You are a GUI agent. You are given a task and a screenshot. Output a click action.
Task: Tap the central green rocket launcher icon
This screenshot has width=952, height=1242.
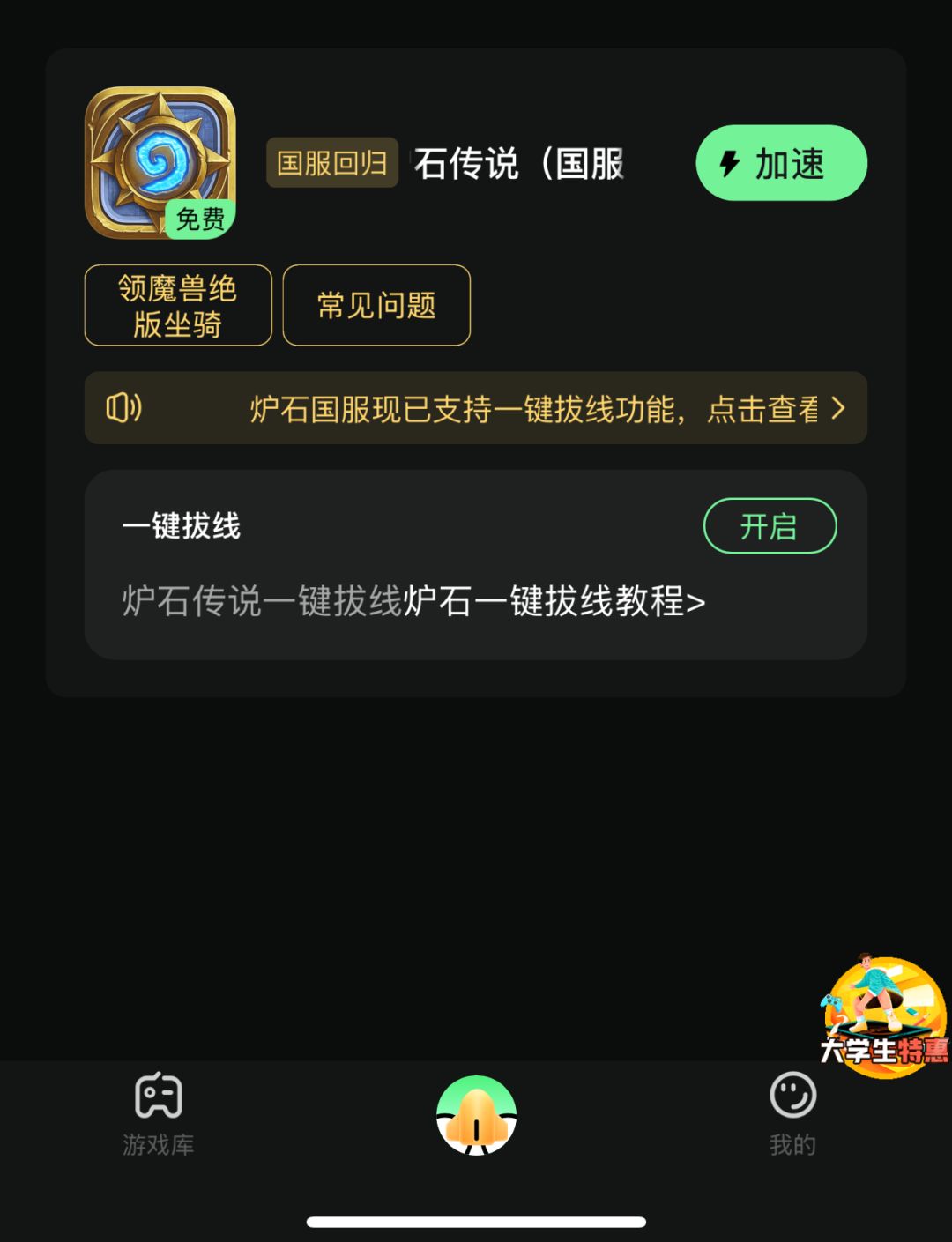[x=476, y=1115]
